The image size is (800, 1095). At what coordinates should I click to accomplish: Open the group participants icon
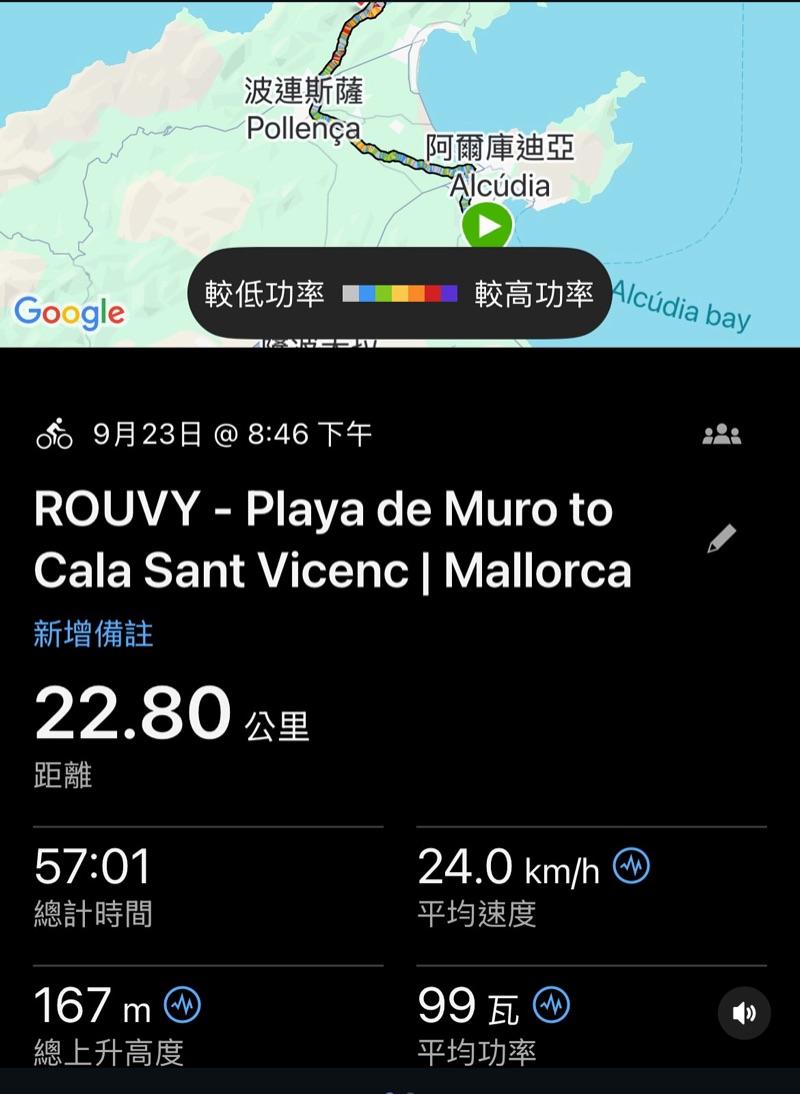(x=721, y=434)
